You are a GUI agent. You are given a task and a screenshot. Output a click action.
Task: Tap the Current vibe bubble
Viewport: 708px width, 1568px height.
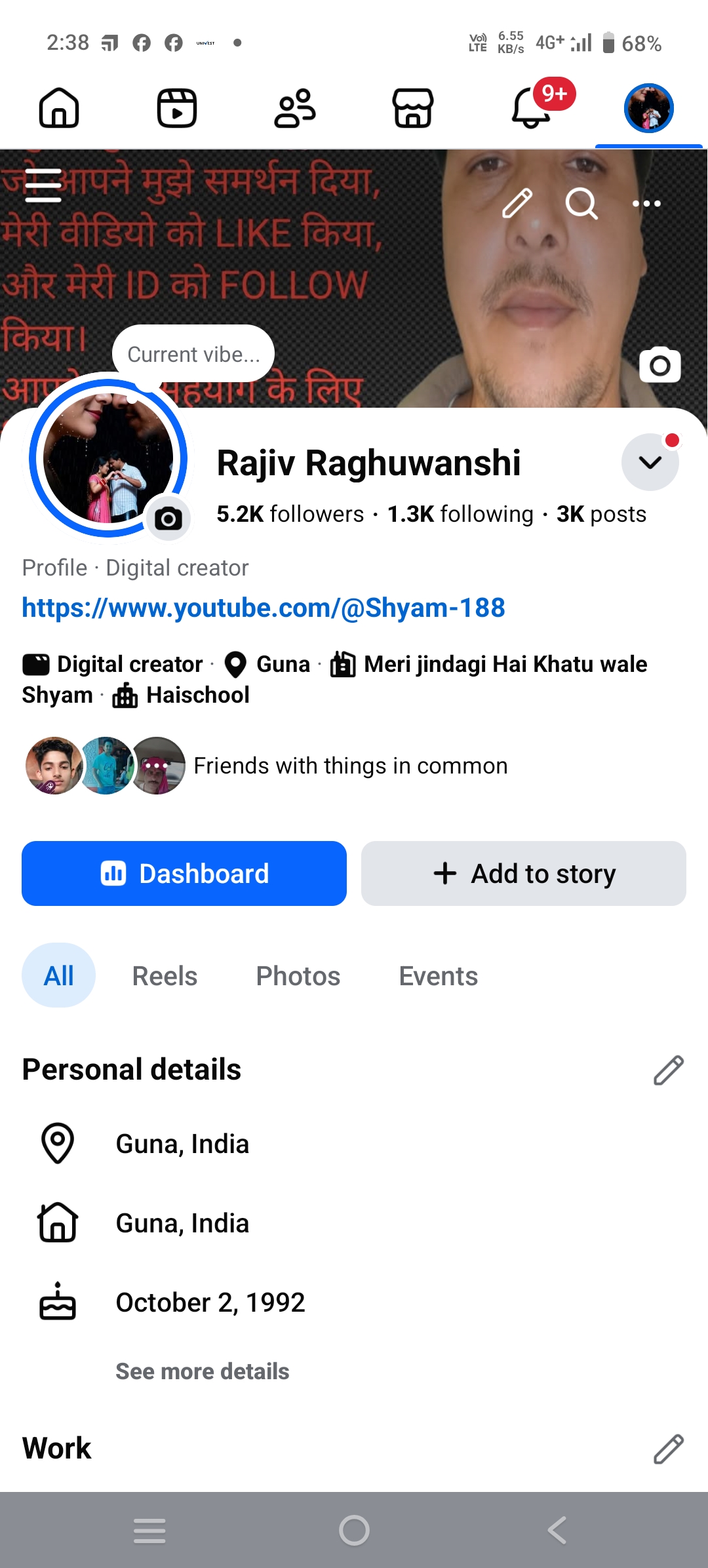click(x=193, y=354)
